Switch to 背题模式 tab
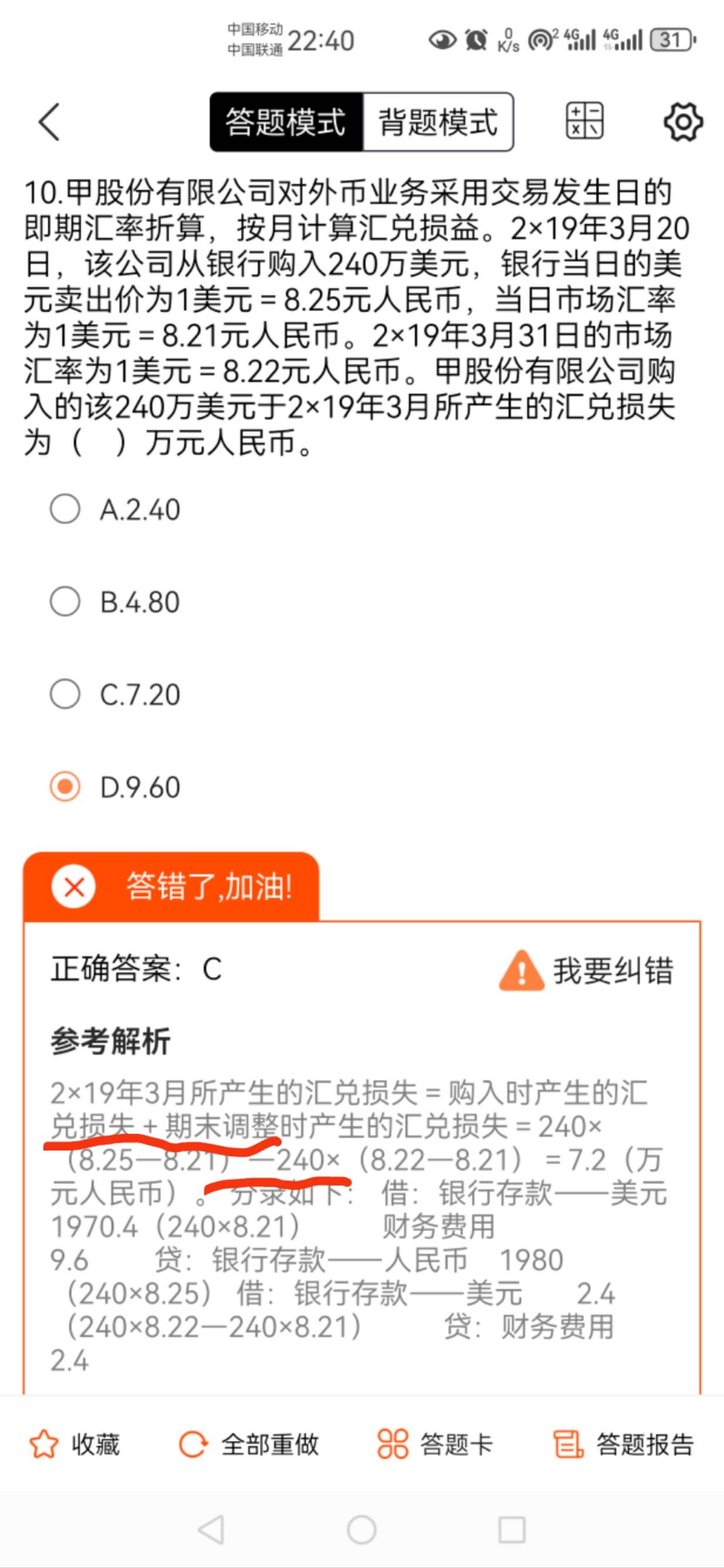This screenshot has height=1568, width=724. 438,122
